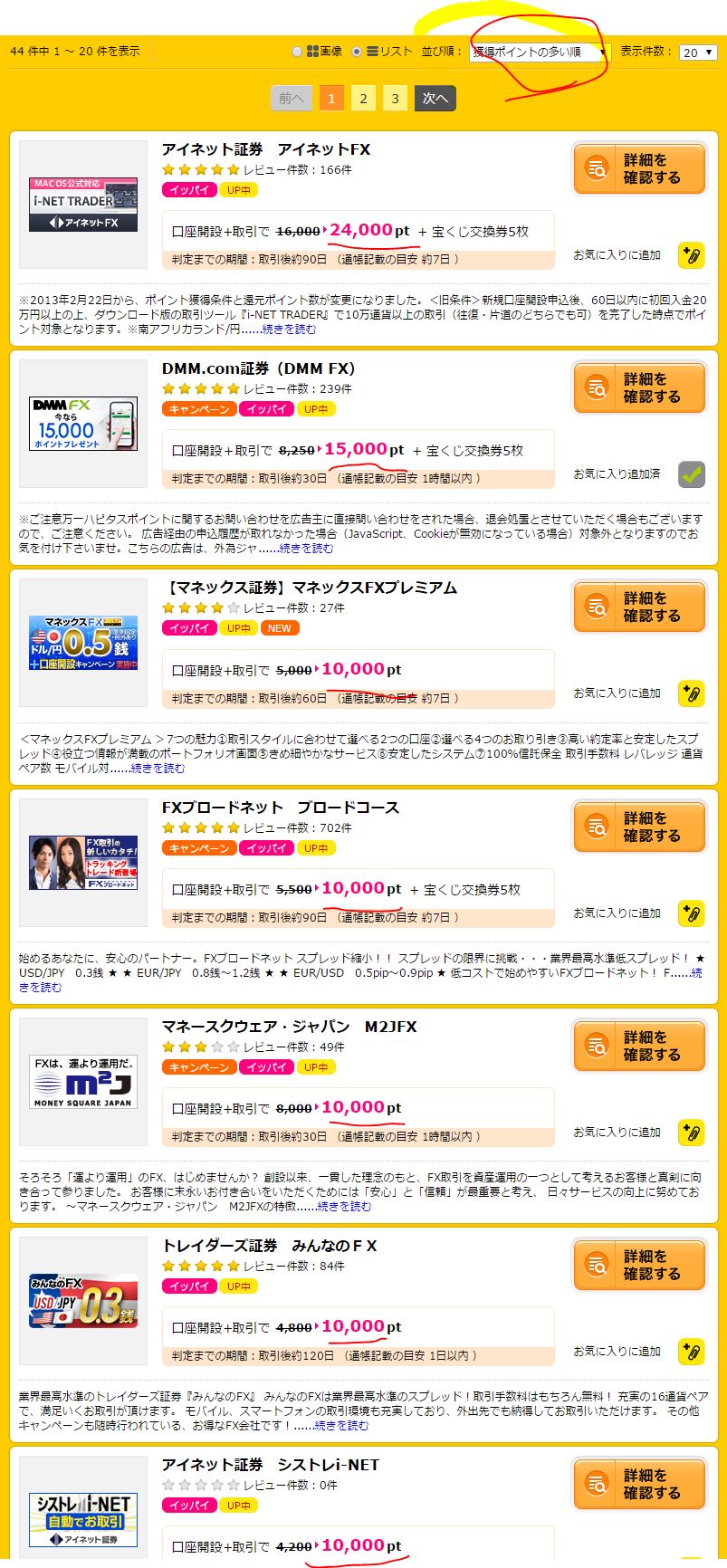The height and width of the screenshot is (1568, 727).
Task: Toggle favorite checkmark for DMM FX
Action: point(692,474)
